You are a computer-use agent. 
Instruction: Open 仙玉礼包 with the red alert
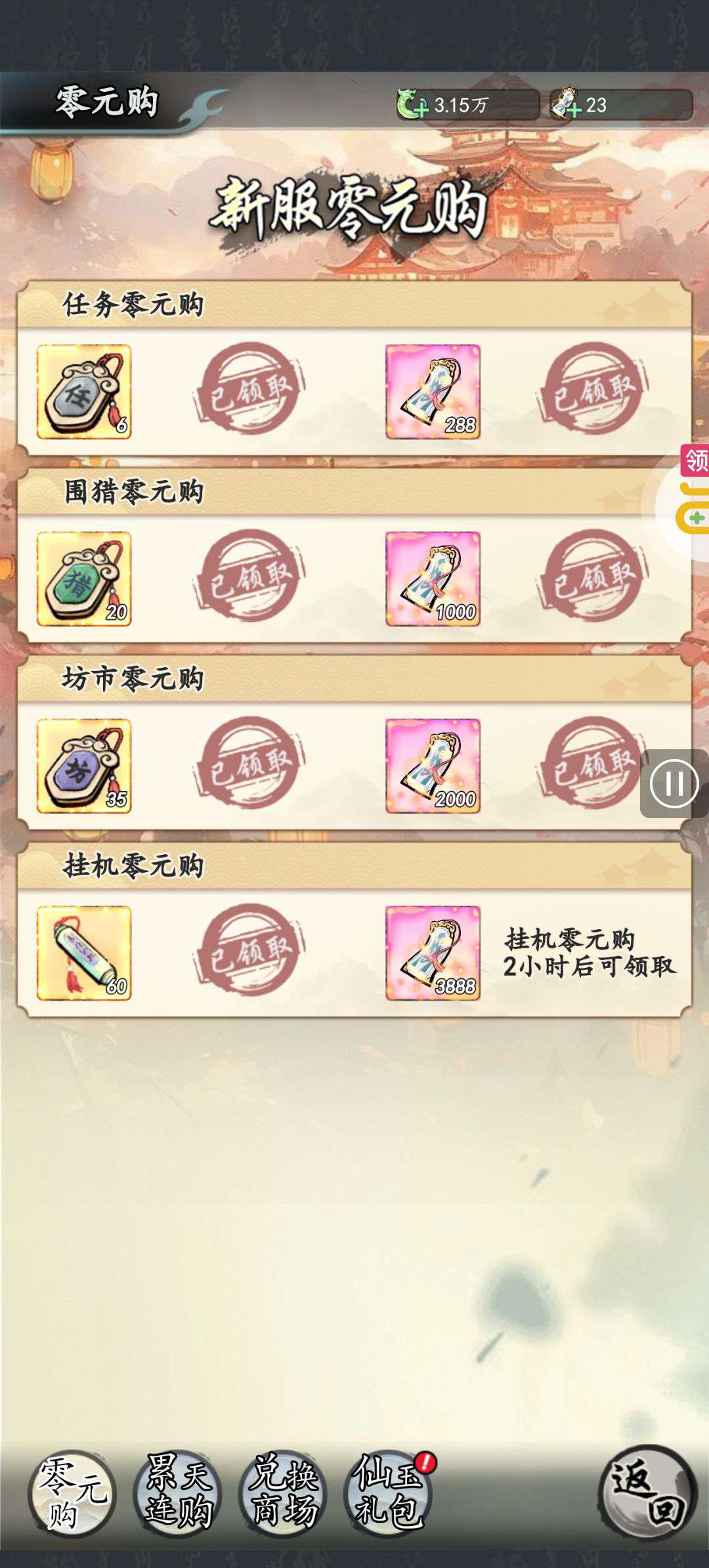tap(388, 1492)
